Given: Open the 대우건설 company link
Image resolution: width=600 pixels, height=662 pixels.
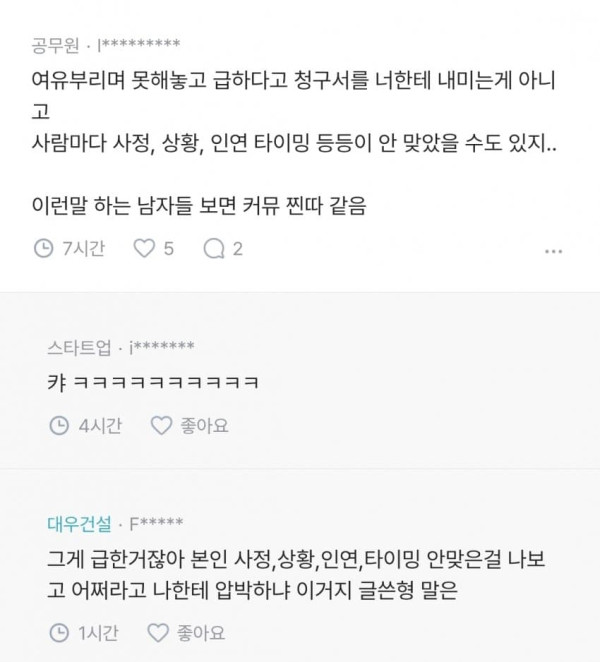Looking at the screenshot, I should click(x=79, y=524).
